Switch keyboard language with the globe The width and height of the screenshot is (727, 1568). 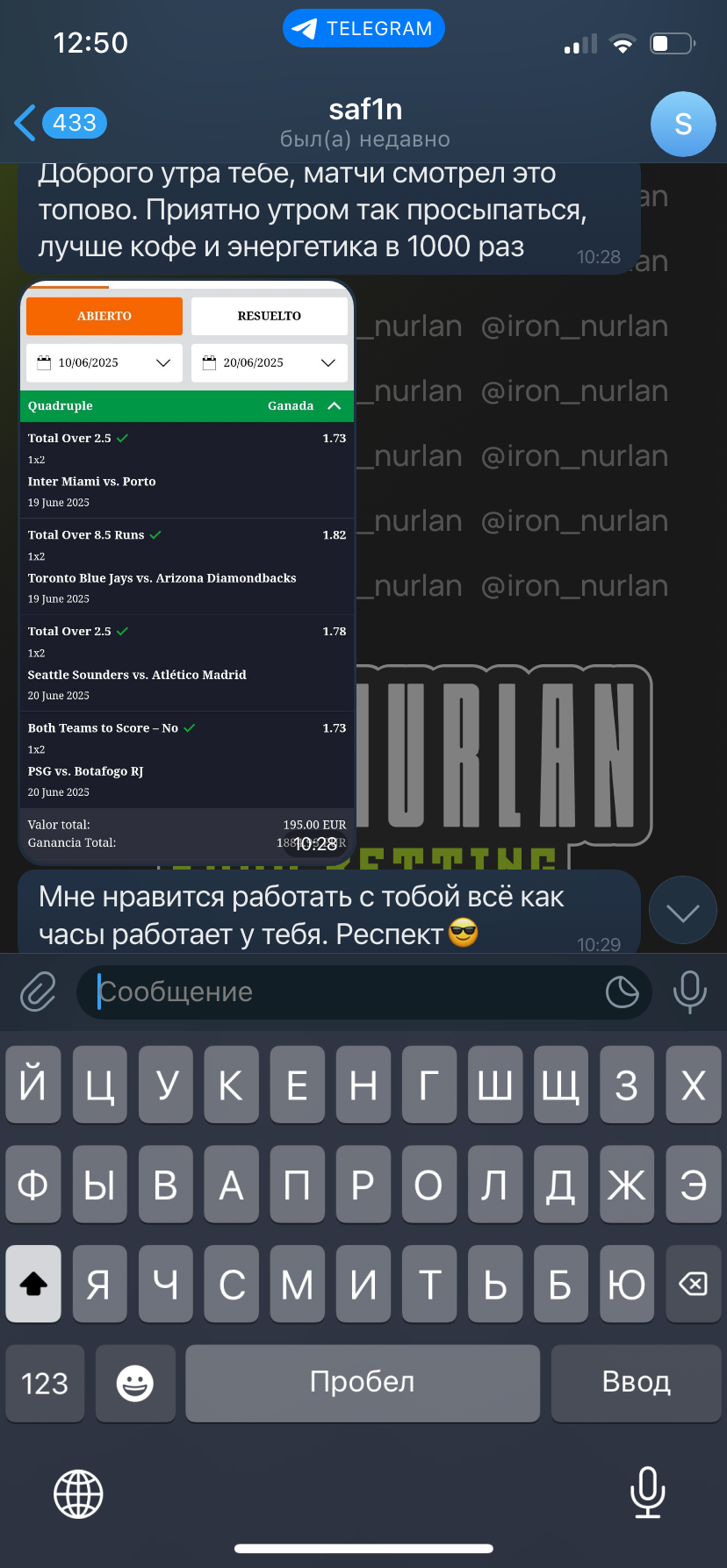(79, 1493)
